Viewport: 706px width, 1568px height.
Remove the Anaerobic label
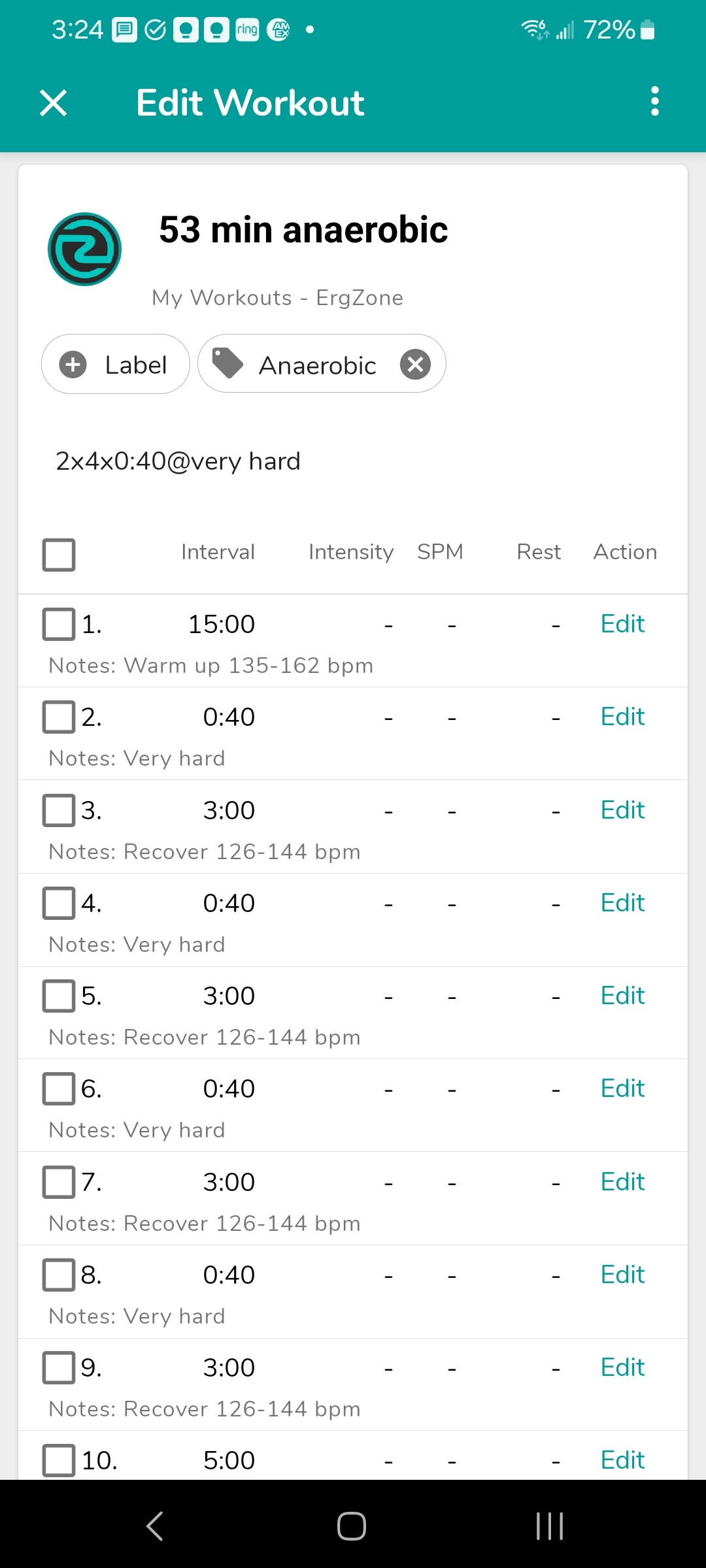tap(415, 364)
